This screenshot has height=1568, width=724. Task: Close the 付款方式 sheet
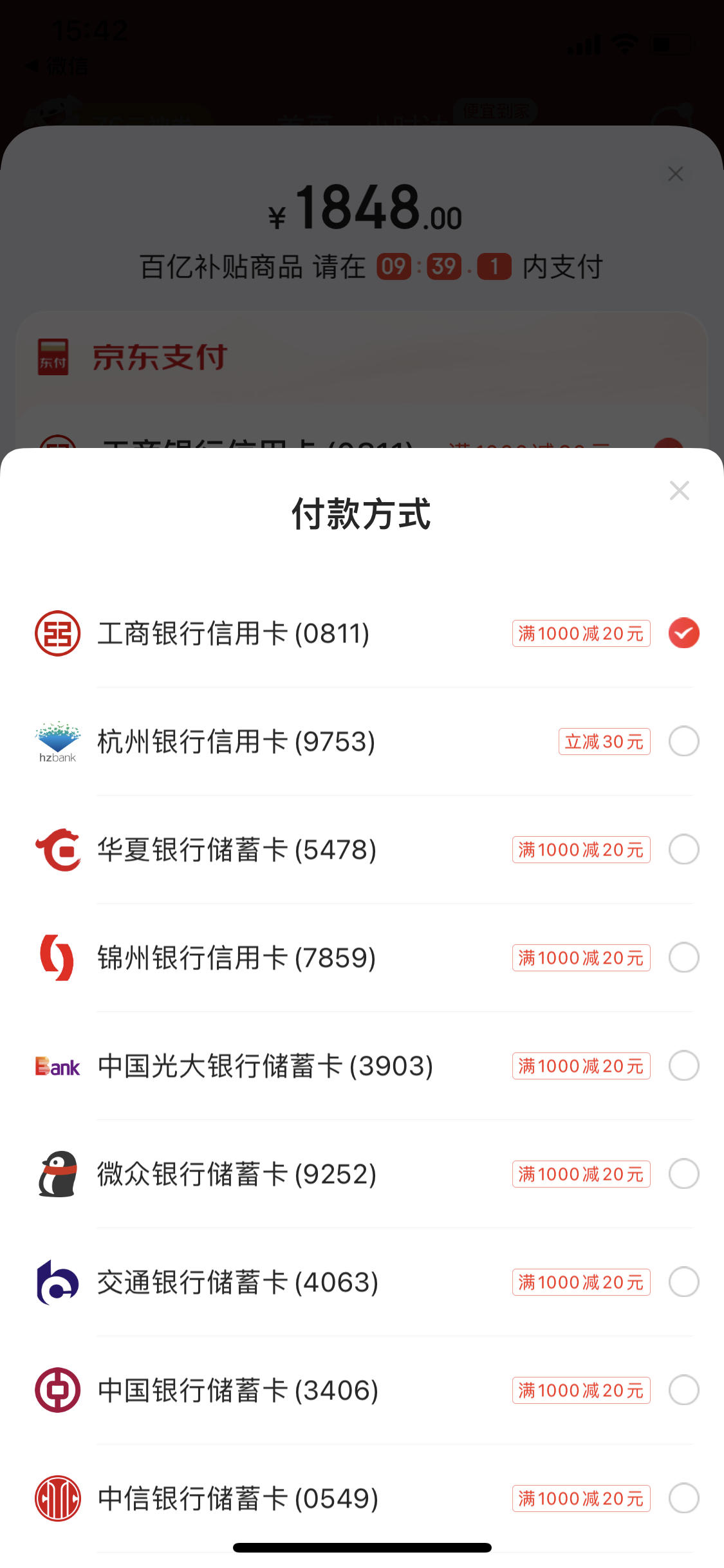679,491
